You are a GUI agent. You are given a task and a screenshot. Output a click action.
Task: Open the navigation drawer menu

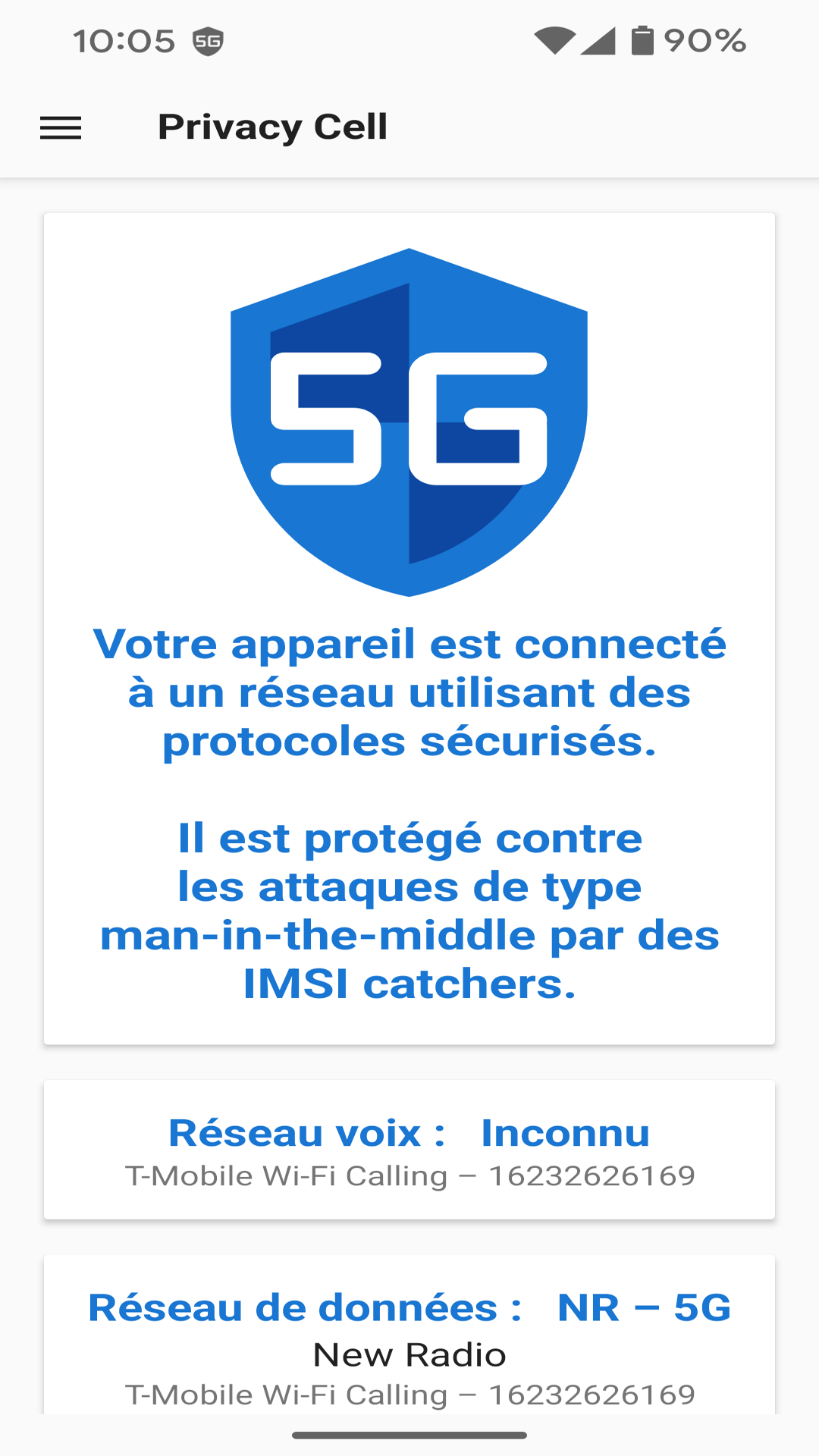[x=61, y=127]
